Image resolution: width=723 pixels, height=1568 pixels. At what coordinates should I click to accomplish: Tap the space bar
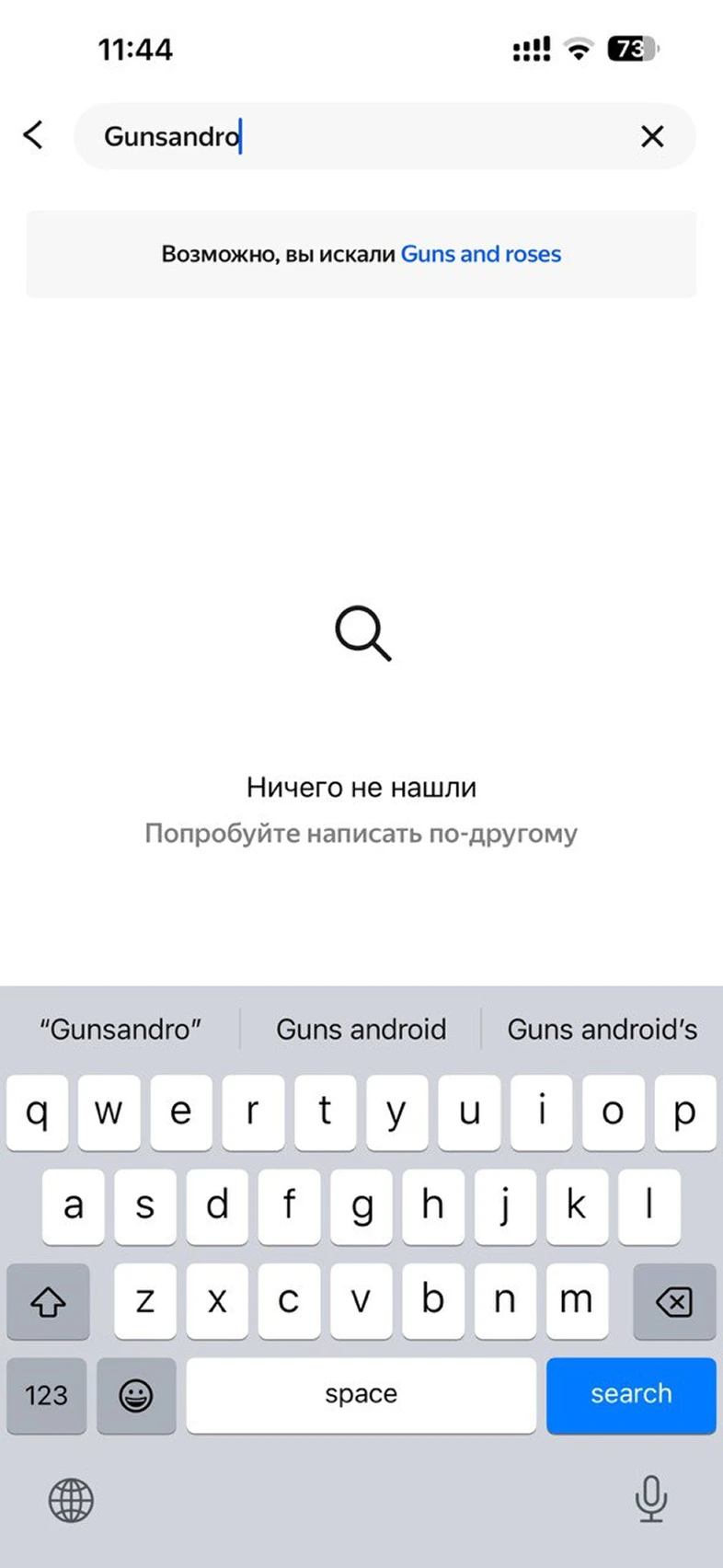[361, 1395]
